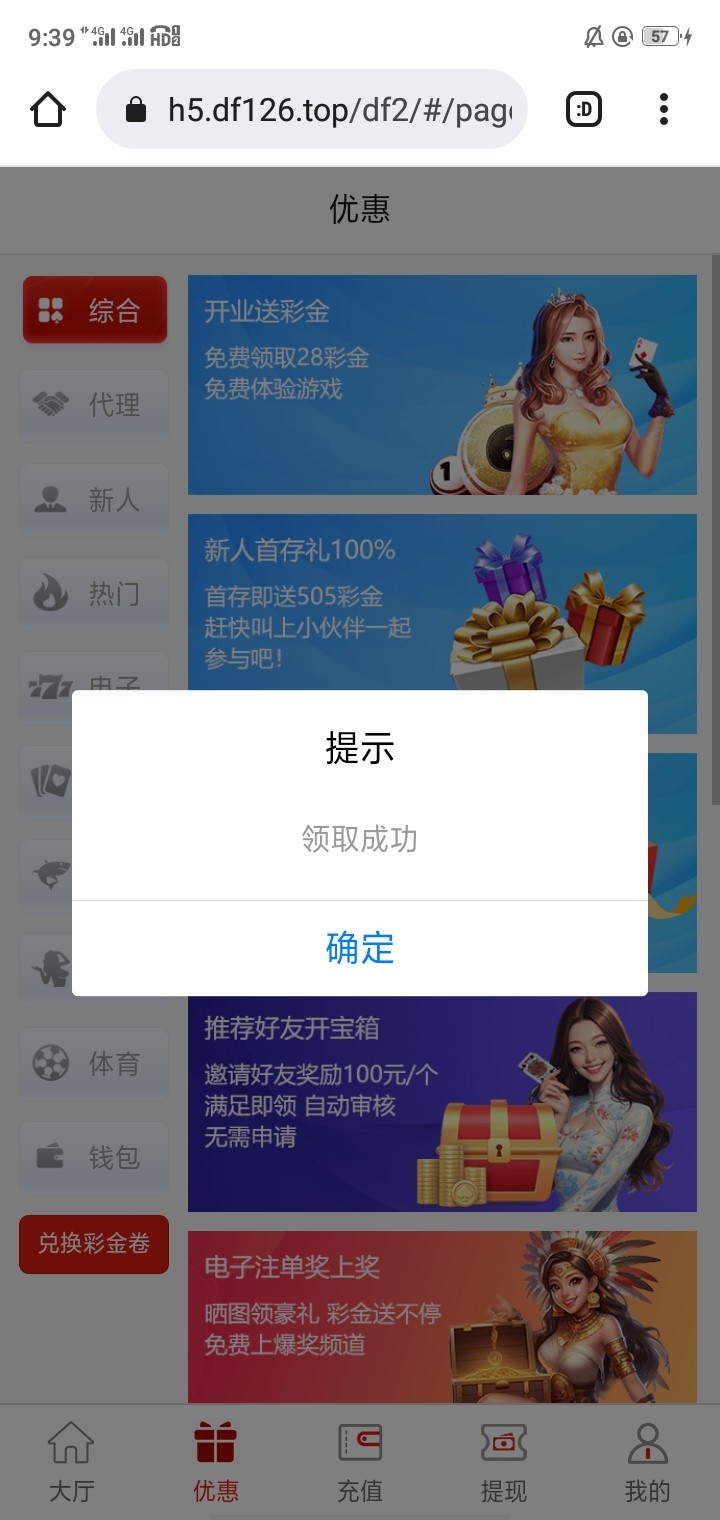Screen dimensions: 720x1520
Task: Confirm the dialog with 确定
Action: click(x=360, y=948)
